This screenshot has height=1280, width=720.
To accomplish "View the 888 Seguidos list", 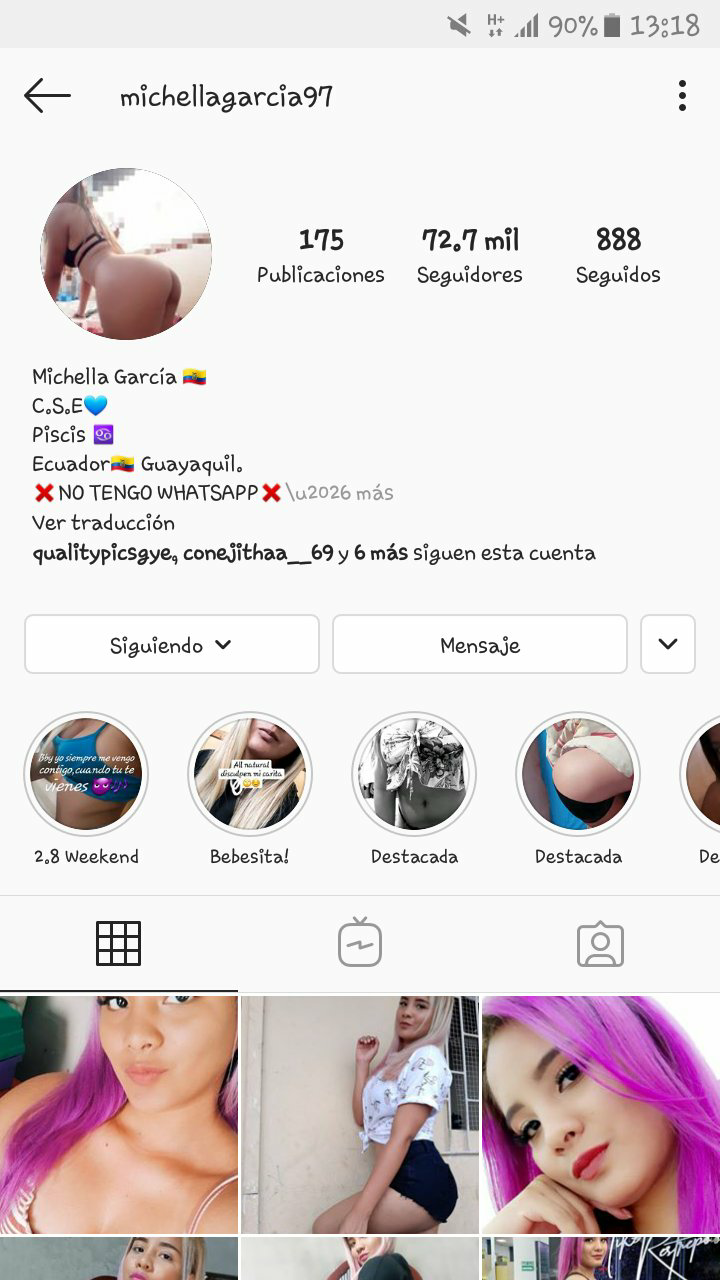I will click(x=618, y=256).
